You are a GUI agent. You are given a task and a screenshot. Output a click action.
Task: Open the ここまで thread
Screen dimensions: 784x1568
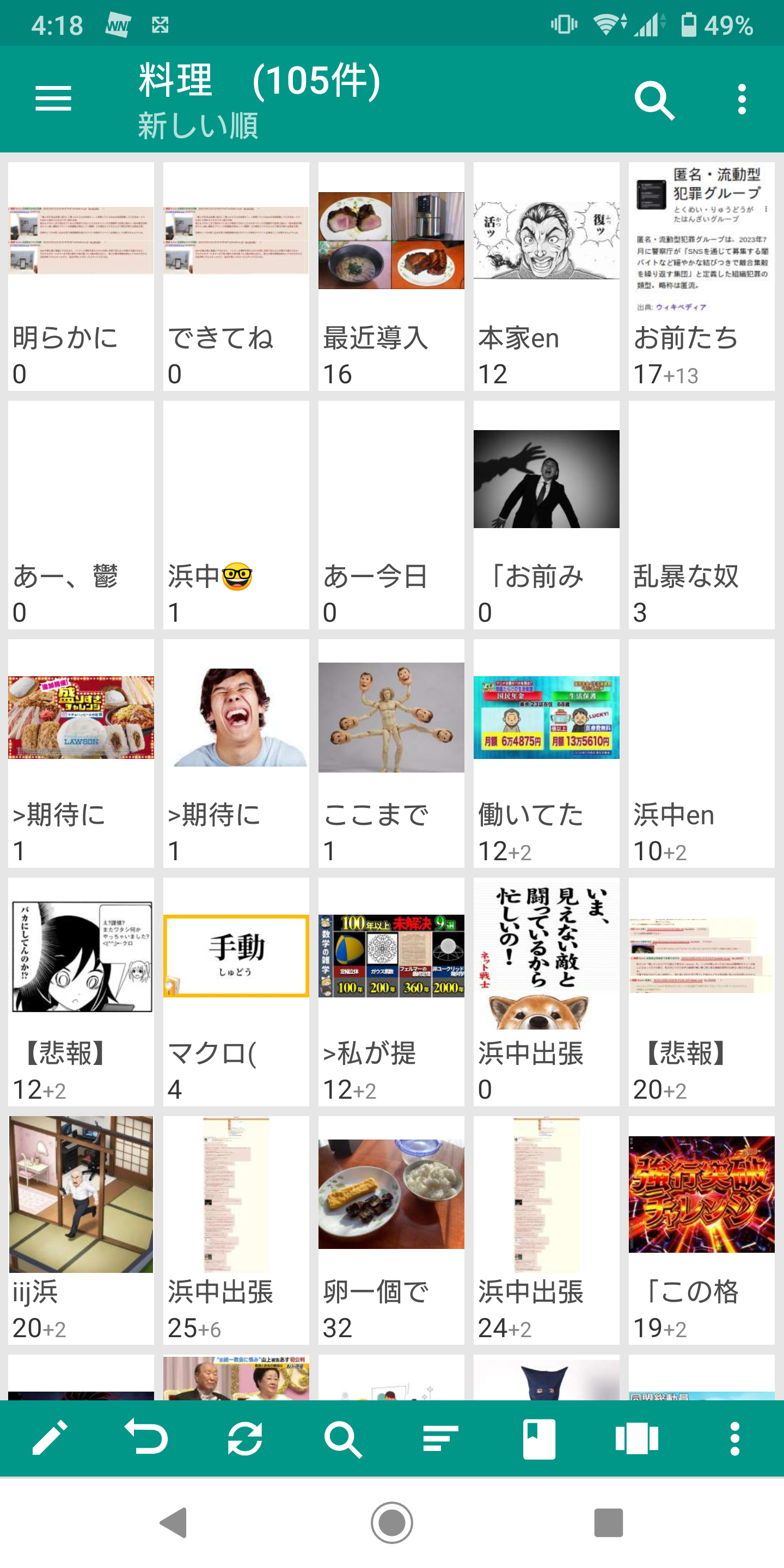pyautogui.click(x=391, y=753)
